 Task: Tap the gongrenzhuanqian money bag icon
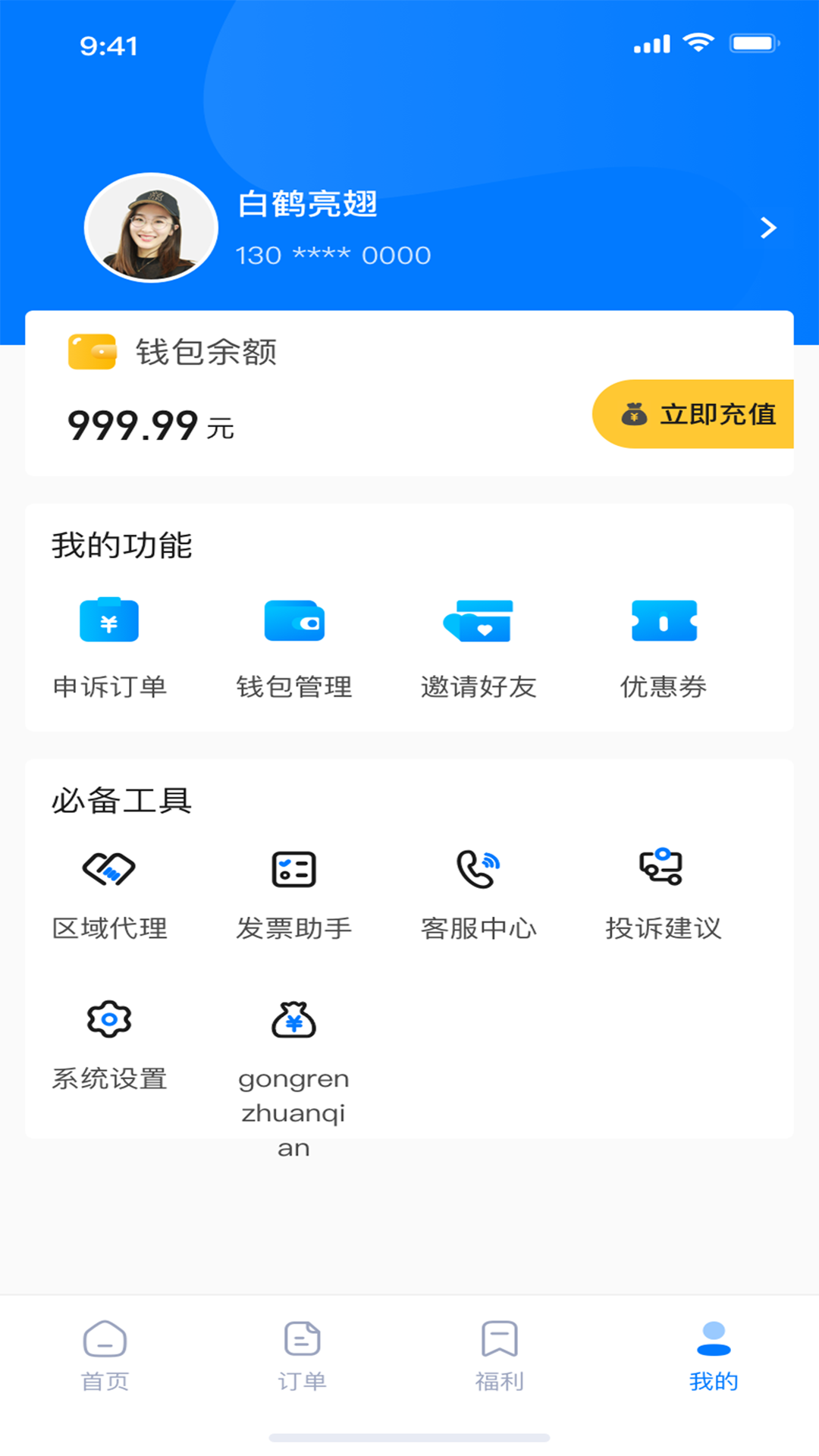click(294, 1019)
